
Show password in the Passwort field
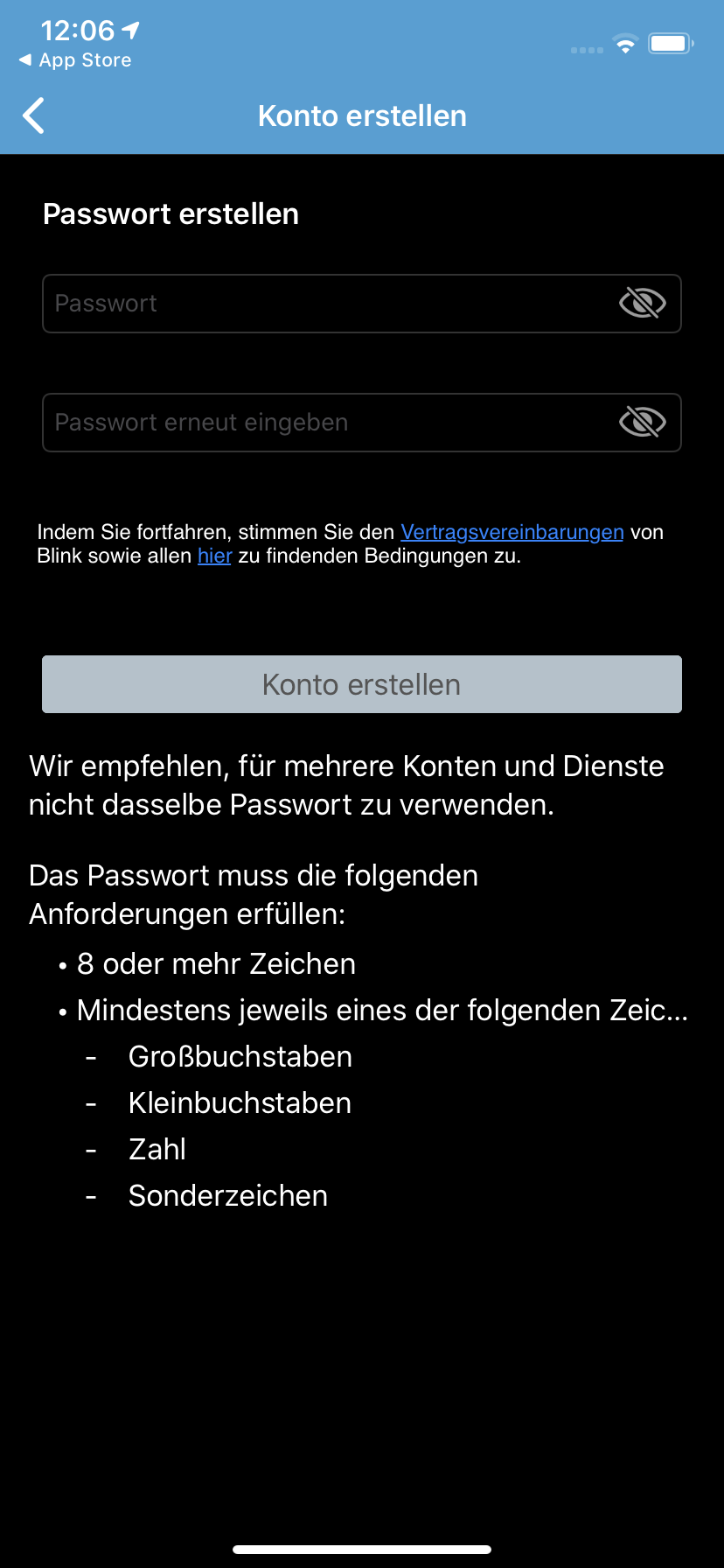pyautogui.click(x=642, y=304)
